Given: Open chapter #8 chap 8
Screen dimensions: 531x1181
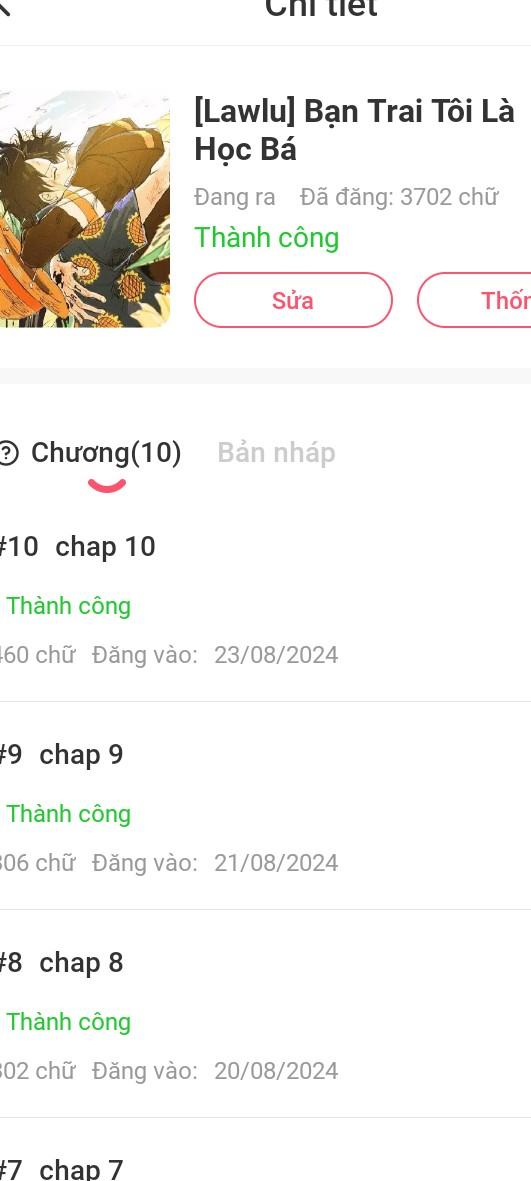Looking at the screenshot, I should point(265,1014).
